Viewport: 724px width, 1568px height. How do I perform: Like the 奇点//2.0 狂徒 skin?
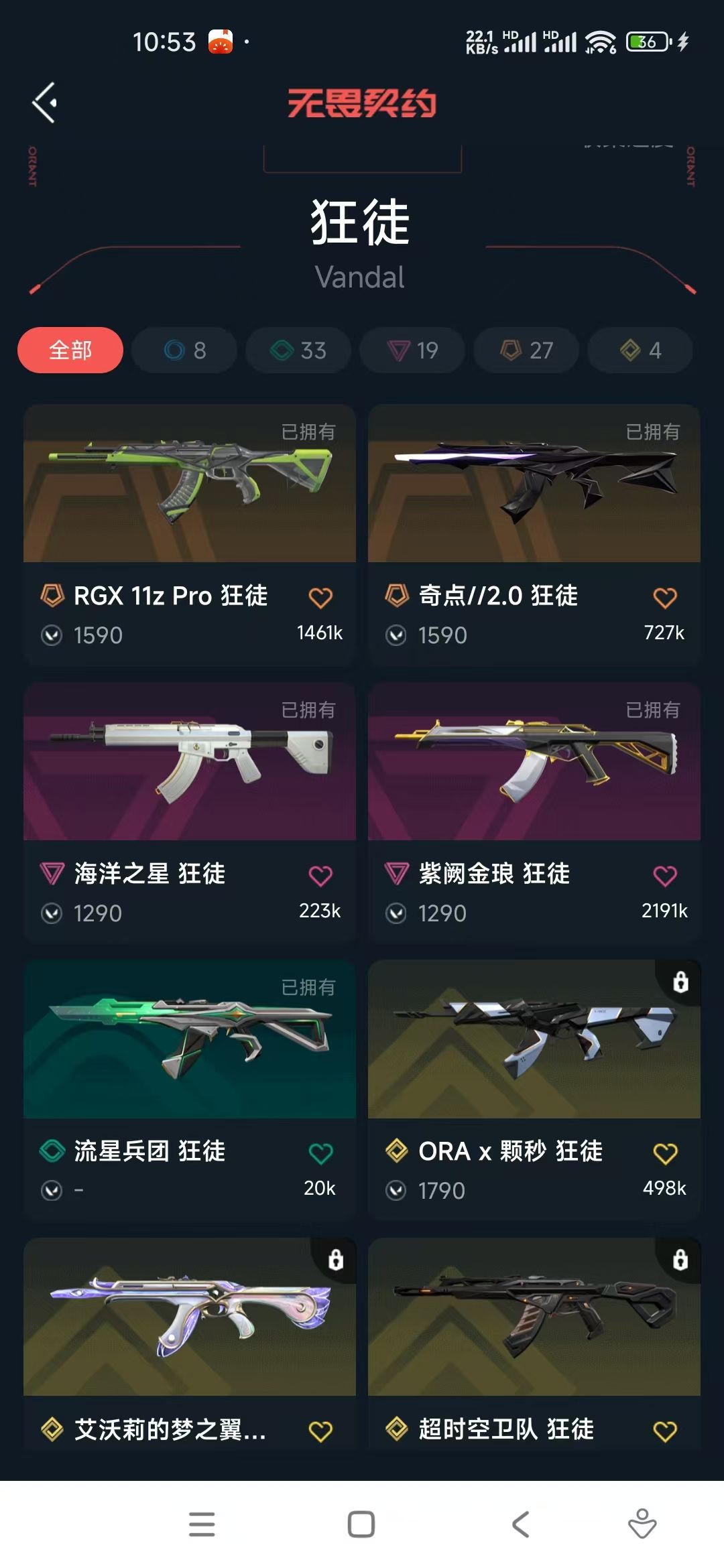[x=665, y=597]
